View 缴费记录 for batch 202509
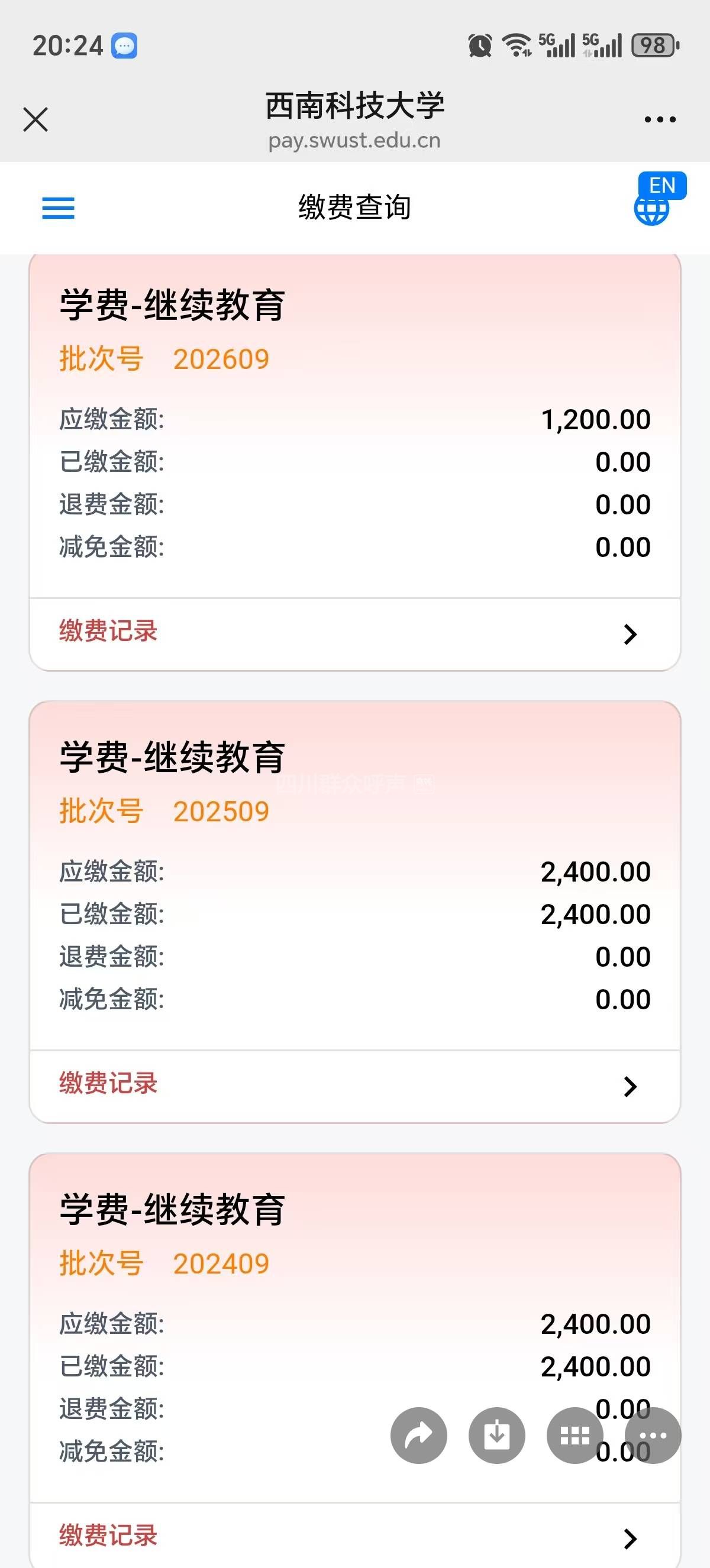Screen dimensions: 710x1568 (354, 1086)
